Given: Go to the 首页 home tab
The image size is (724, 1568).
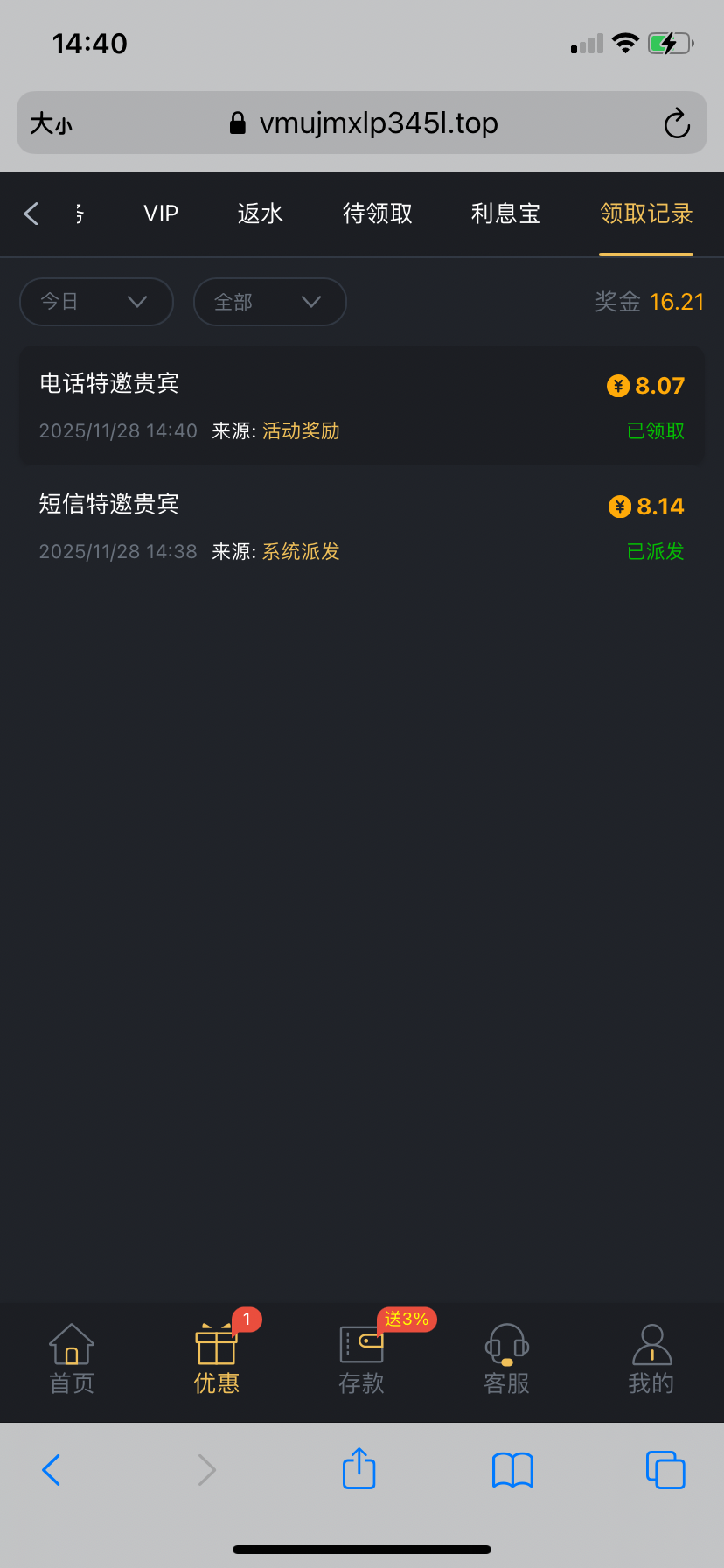Looking at the screenshot, I should 72,1358.
